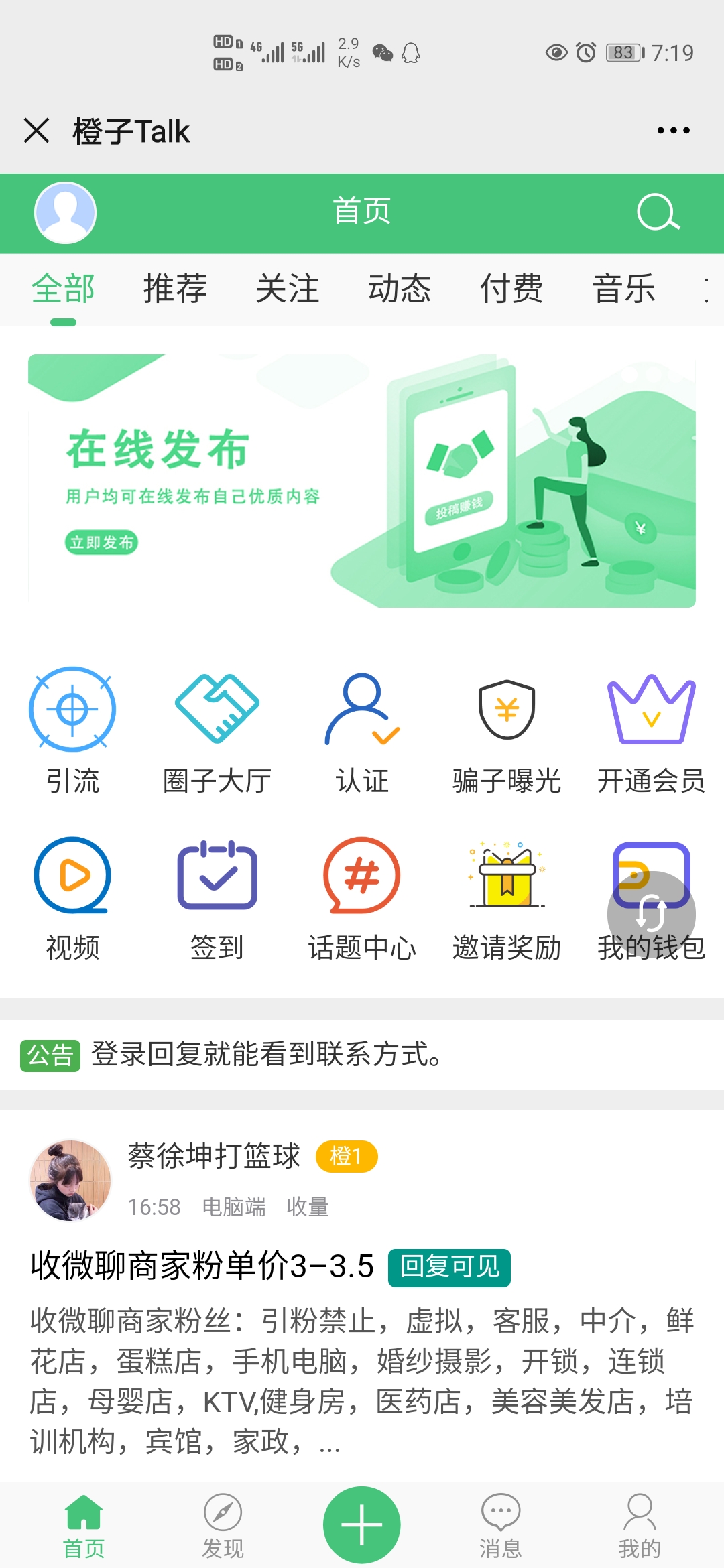Image resolution: width=724 pixels, height=1568 pixels.
Task: Create a new post with the plus button
Action: tap(362, 1524)
